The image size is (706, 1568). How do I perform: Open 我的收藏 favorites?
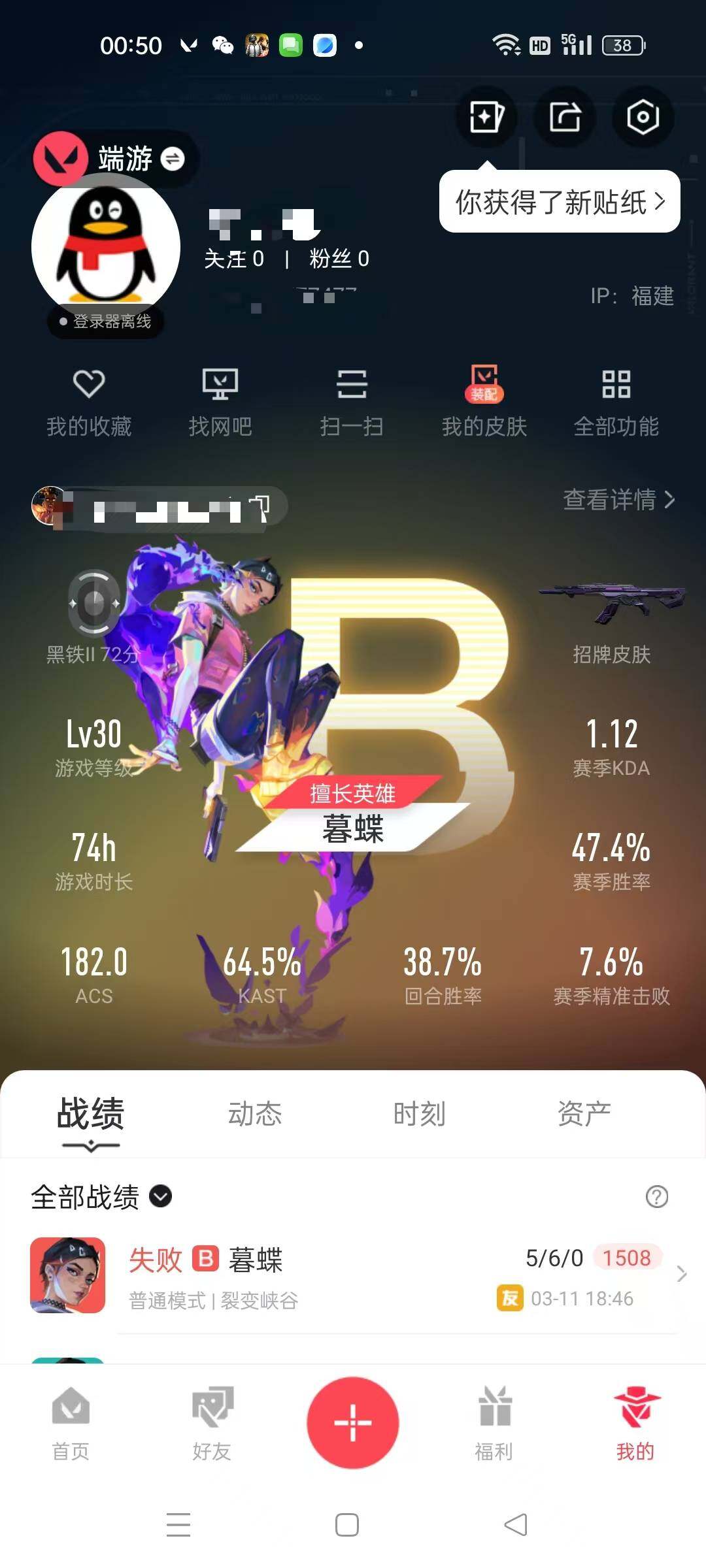[x=91, y=400]
